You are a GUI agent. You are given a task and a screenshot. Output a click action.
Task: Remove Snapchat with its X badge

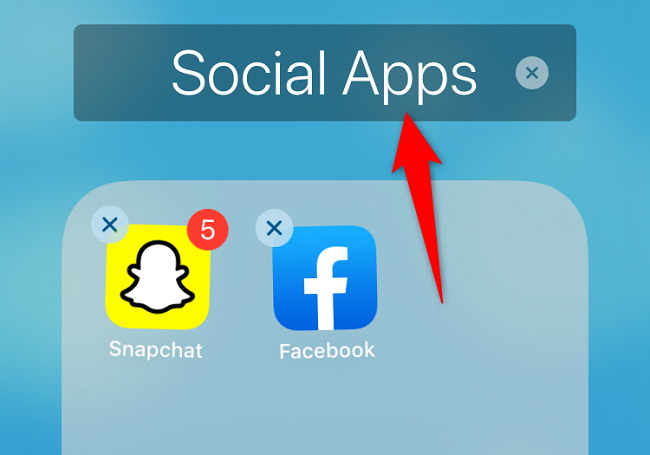coord(110,225)
